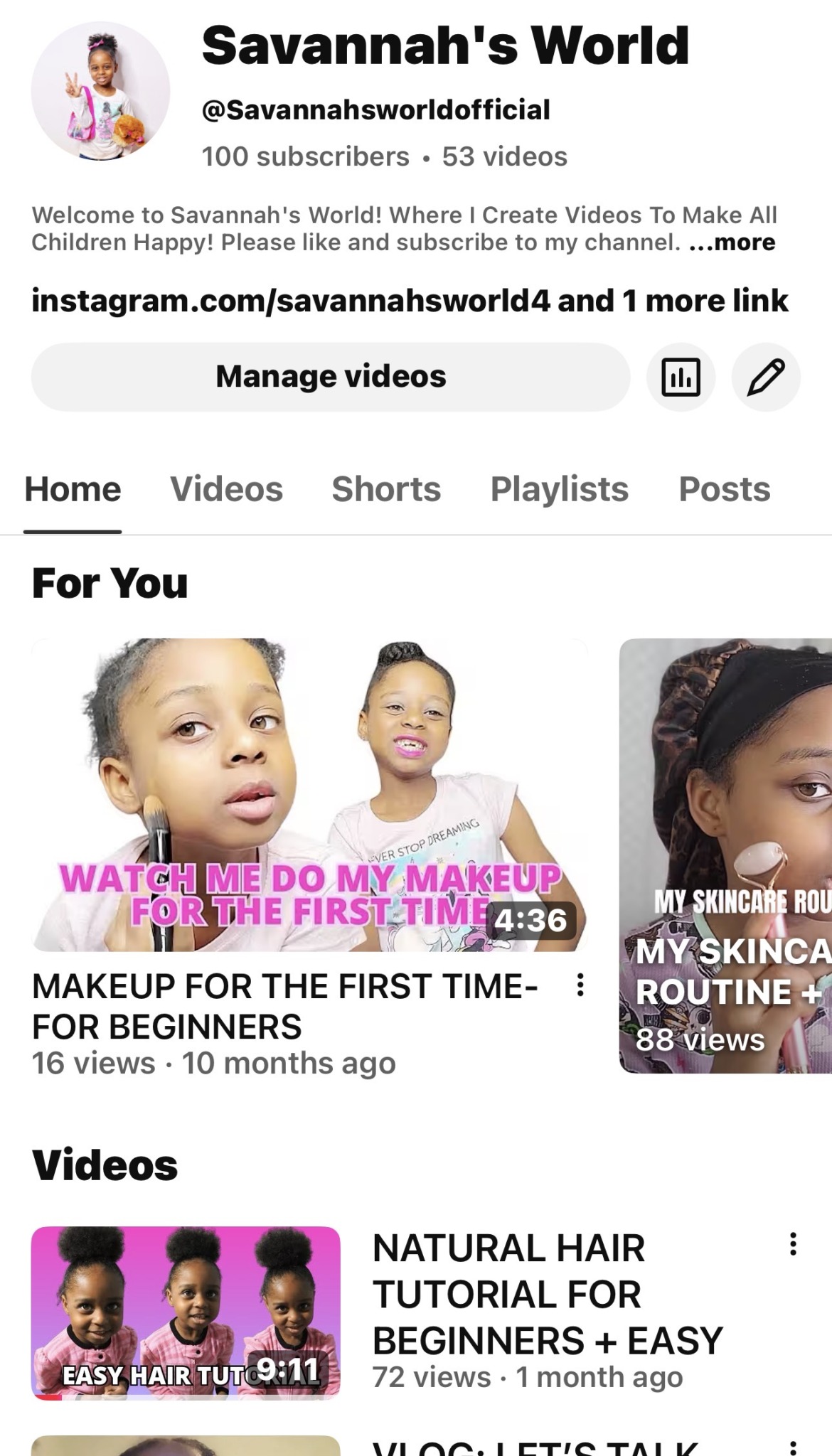This screenshot has height=1456, width=832.
Task: Go to the Posts tab
Action: [724, 489]
